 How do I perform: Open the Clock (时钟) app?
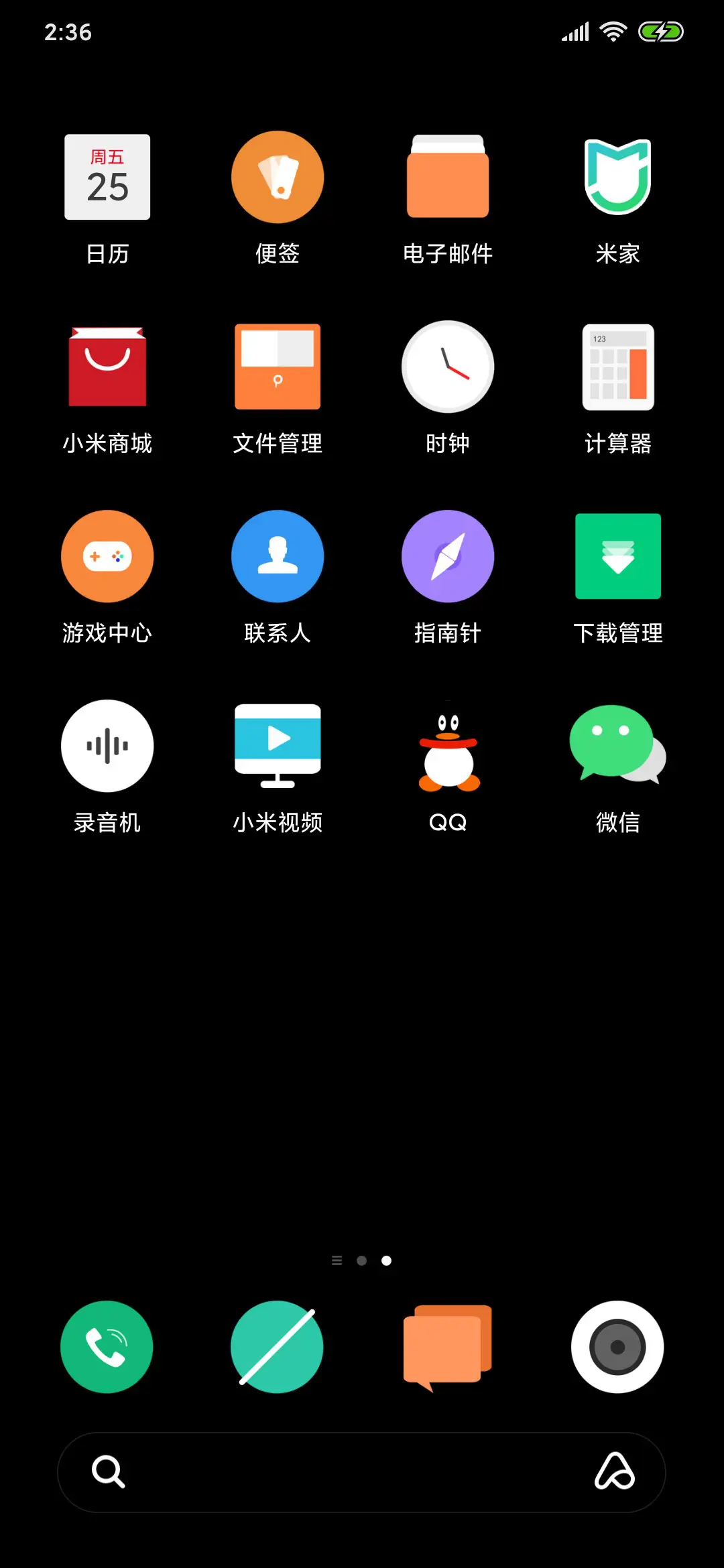click(x=448, y=366)
